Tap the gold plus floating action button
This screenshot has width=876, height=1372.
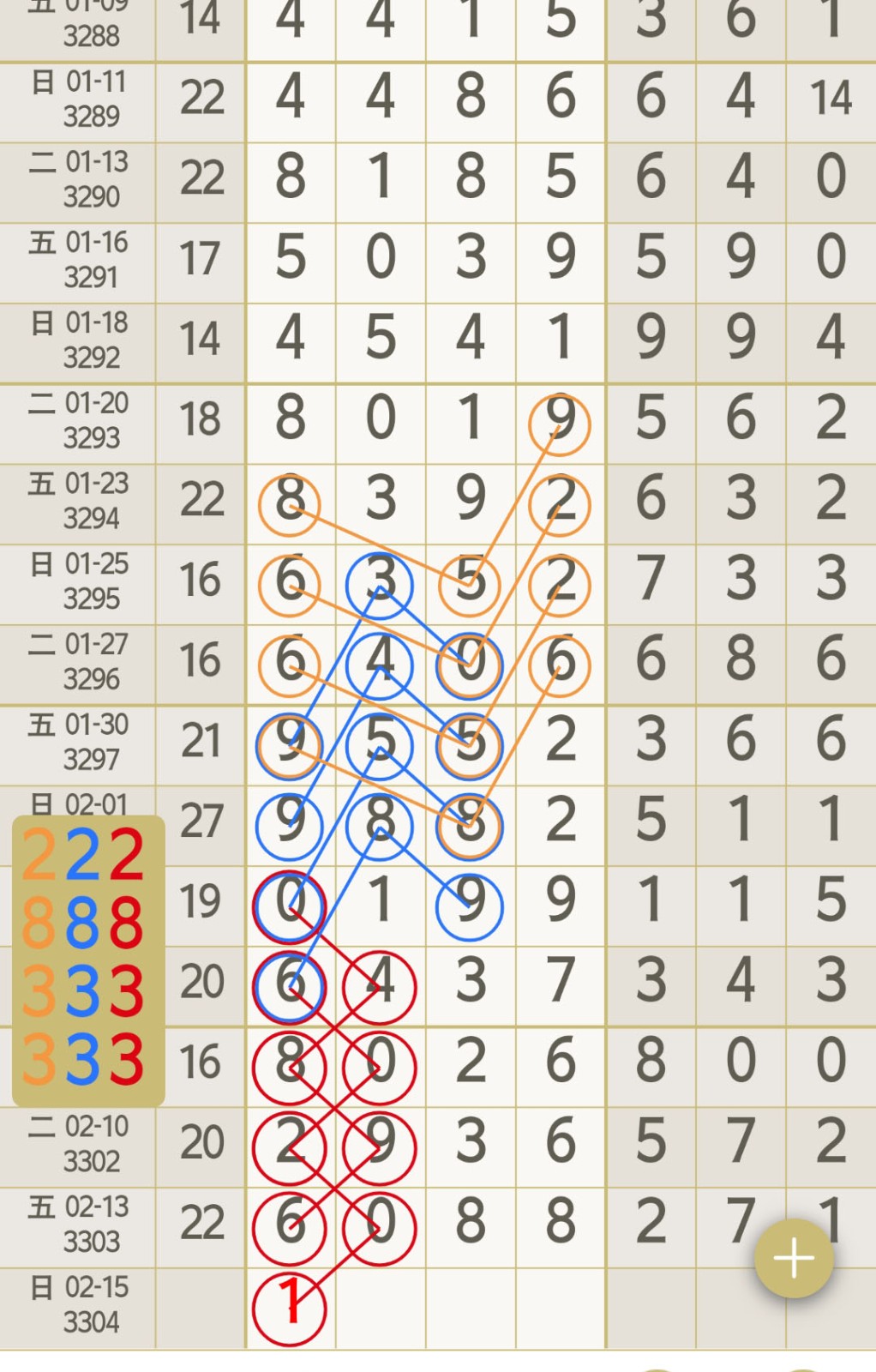[793, 1257]
